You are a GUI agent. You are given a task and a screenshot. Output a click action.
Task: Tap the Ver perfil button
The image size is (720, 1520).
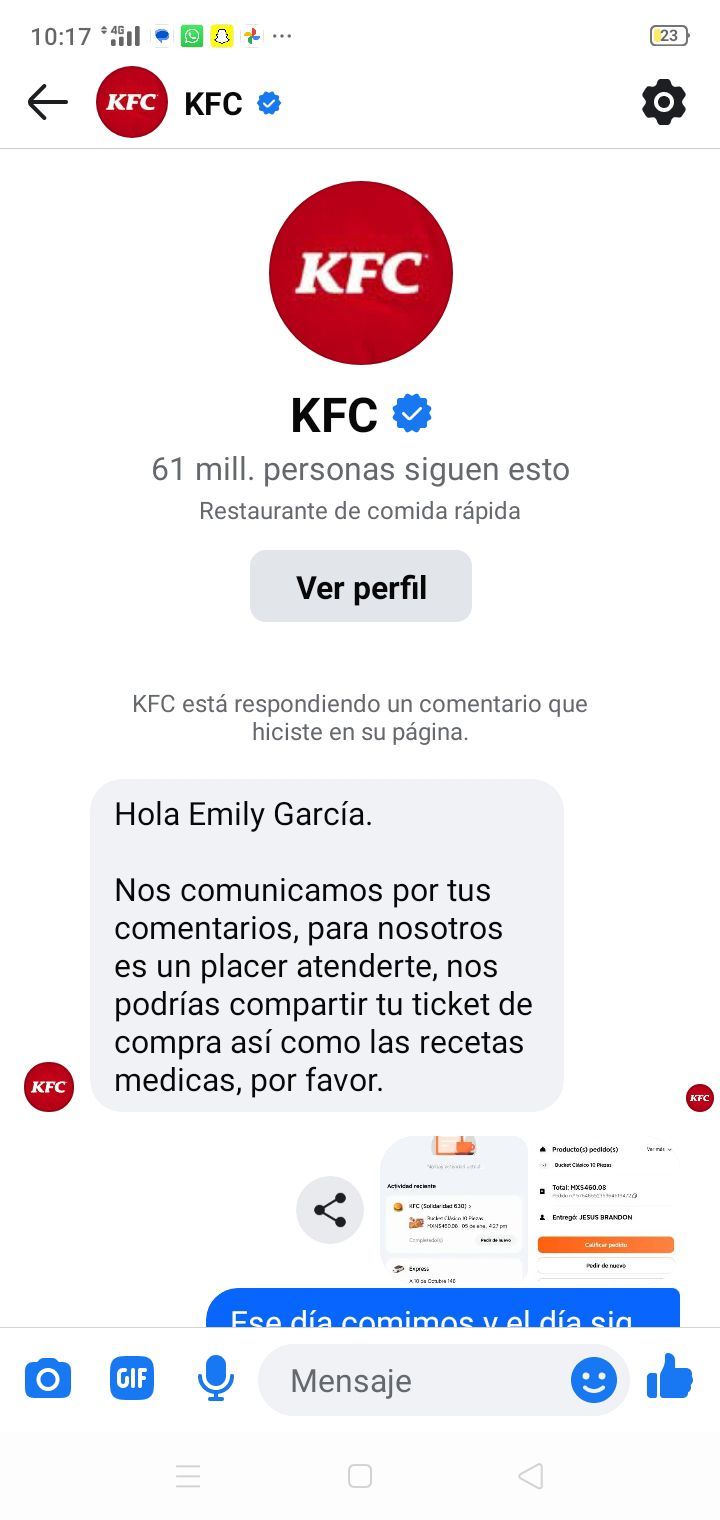coord(360,586)
